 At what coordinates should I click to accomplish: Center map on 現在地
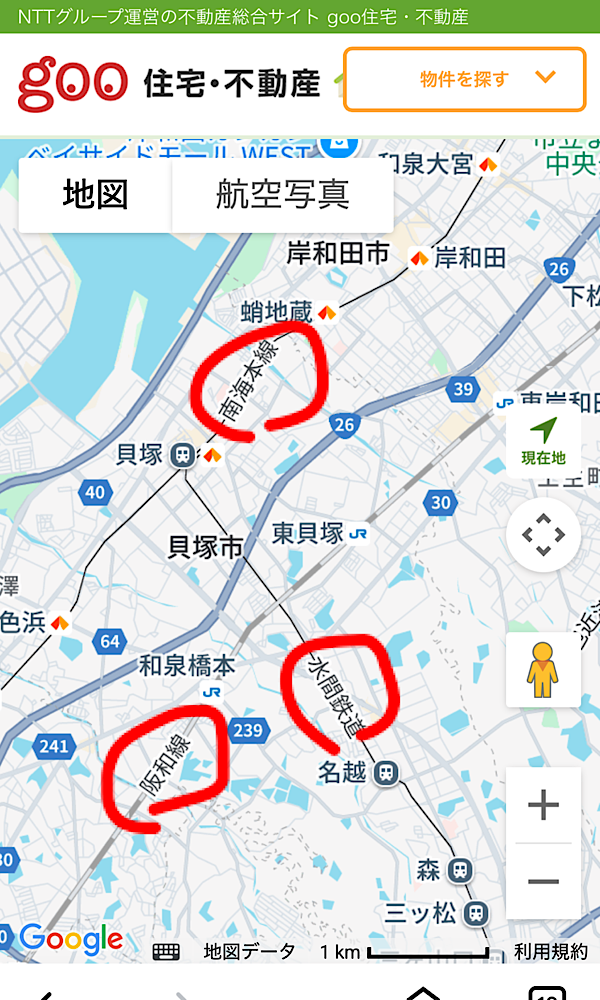pyautogui.click(x=543, y=441)
